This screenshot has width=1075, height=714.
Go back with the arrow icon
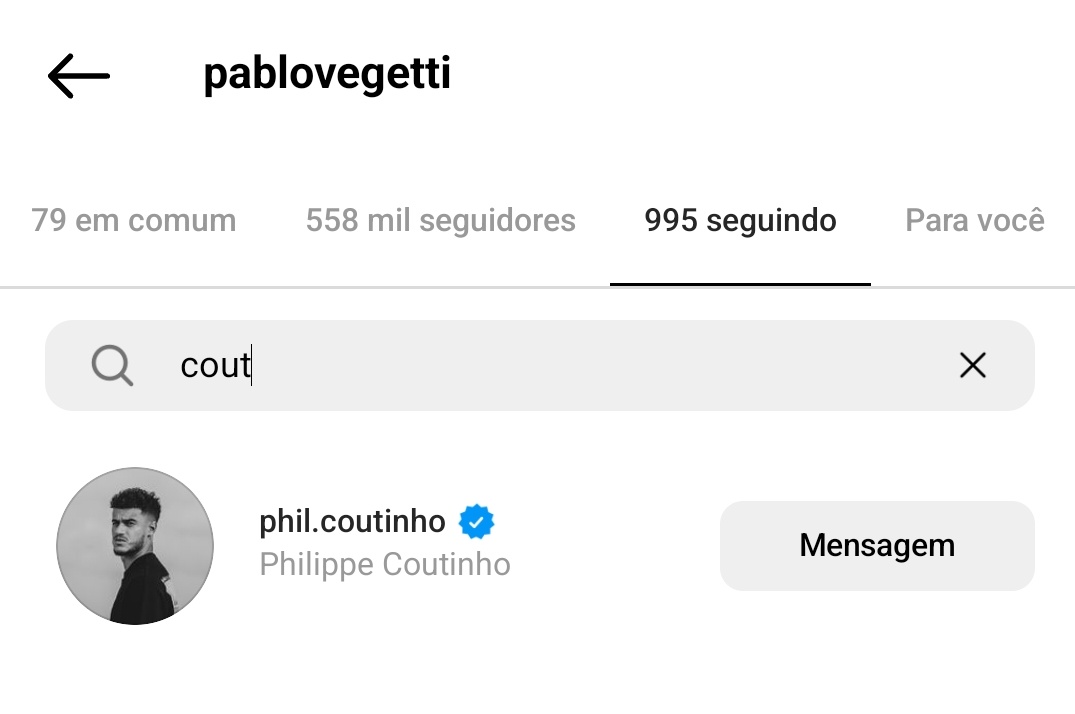(78, 76)
